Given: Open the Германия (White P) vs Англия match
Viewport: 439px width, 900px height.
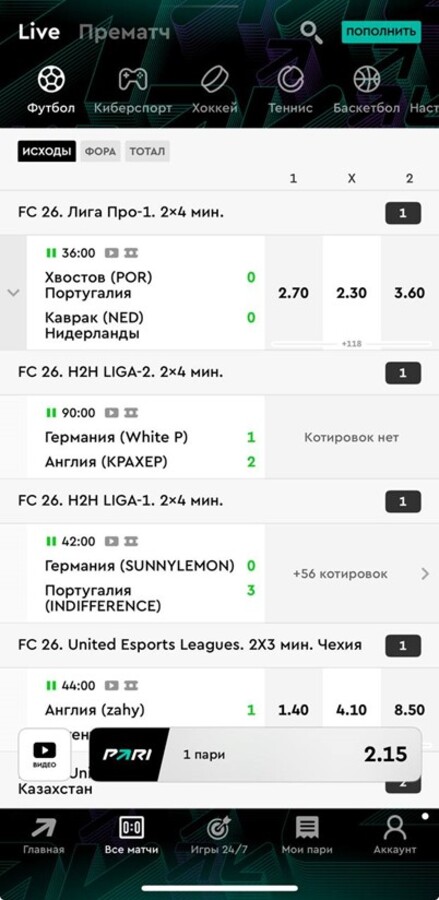Looking at the screenshot, I should pos(146,437).
